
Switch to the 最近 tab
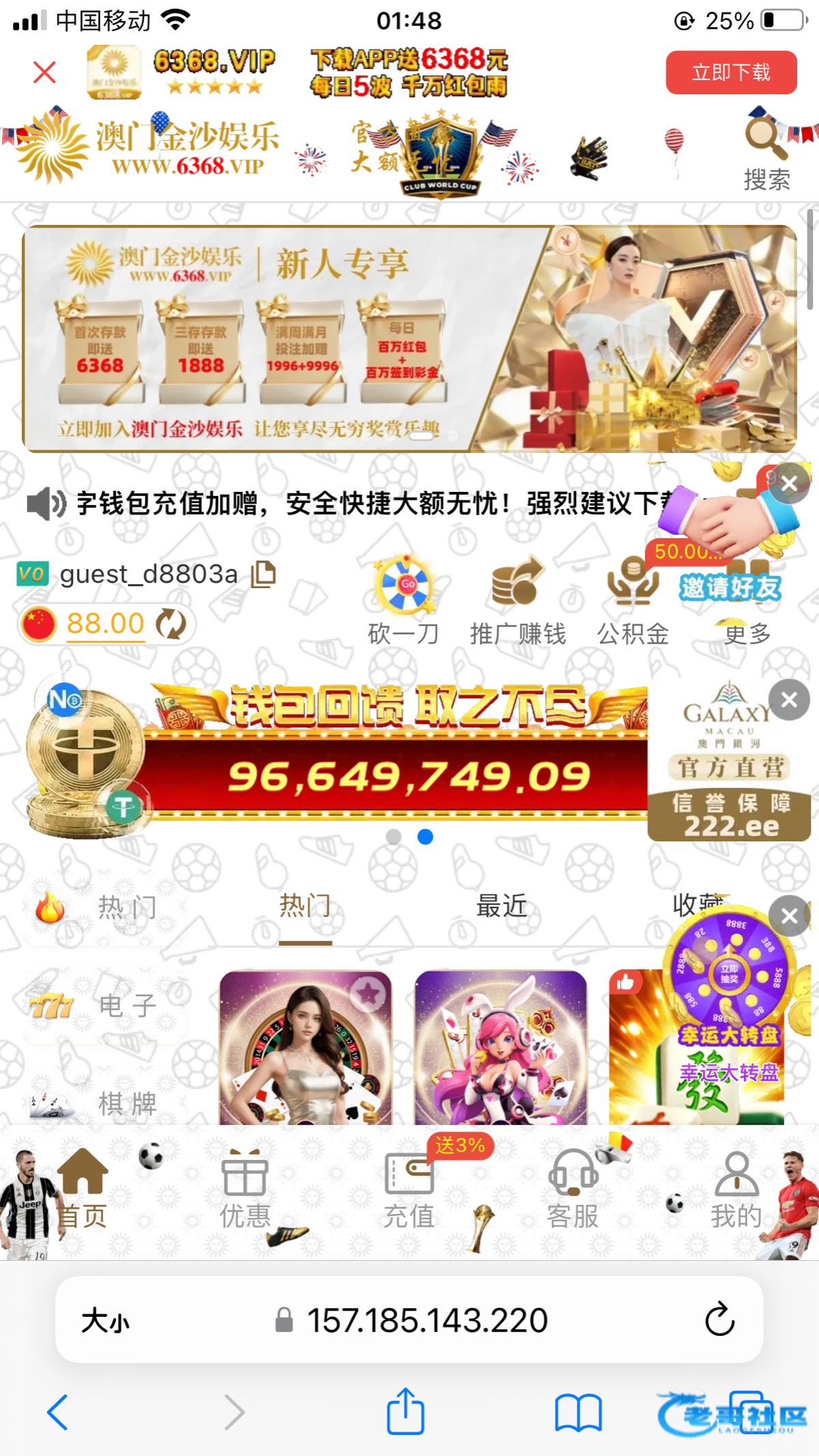(x=502, y=906)
